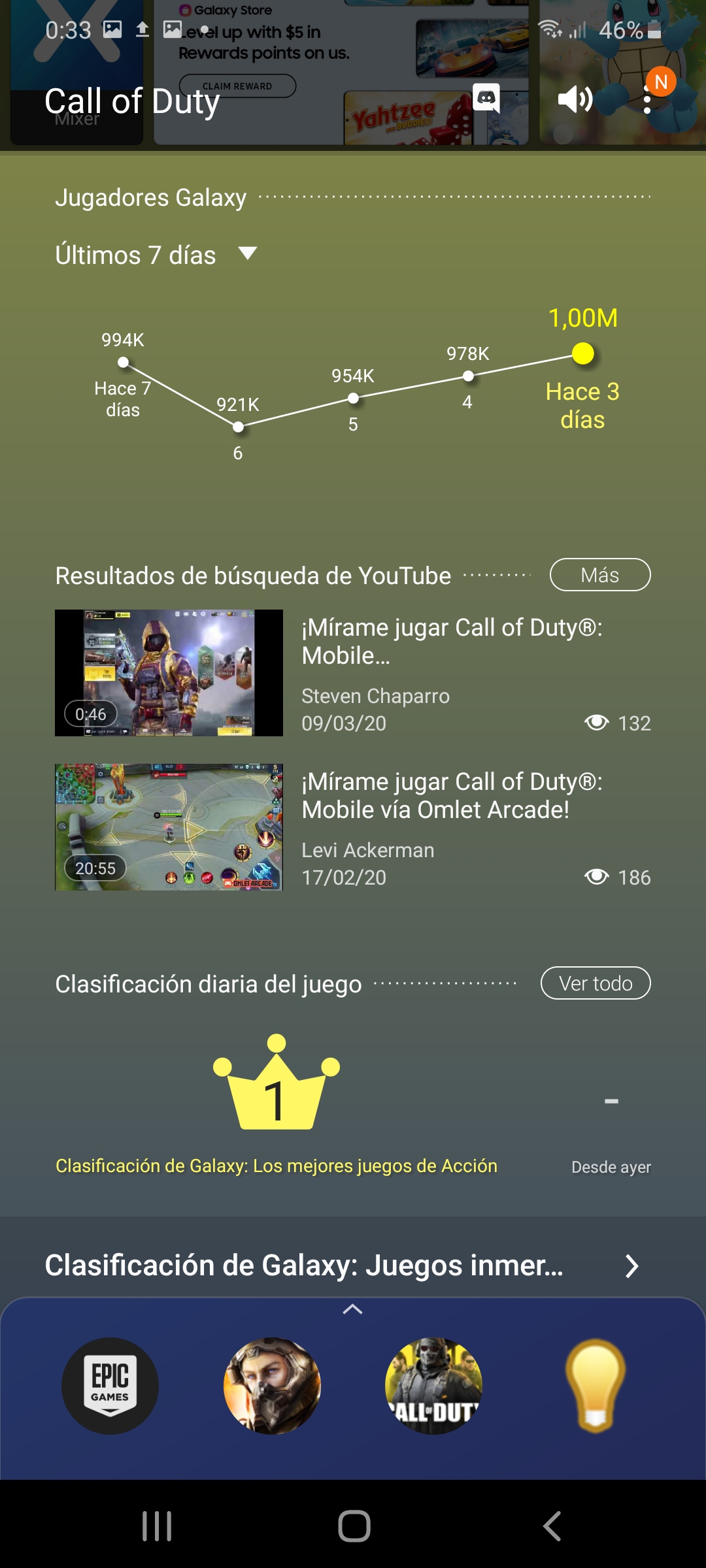Open the light bulb app icon
The height and width of the screenshot is (1568, 706).
[596, 1386]
